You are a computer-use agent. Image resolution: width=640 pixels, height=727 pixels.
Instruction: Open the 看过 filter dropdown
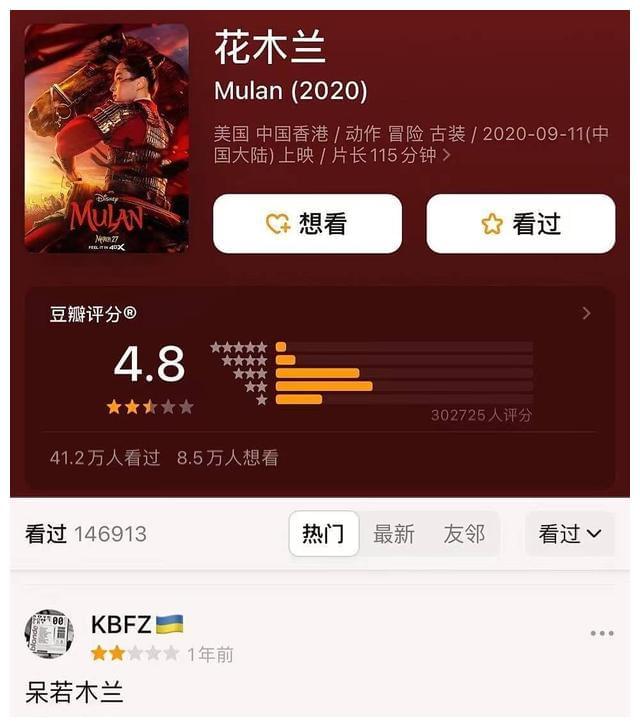[570, 534]
